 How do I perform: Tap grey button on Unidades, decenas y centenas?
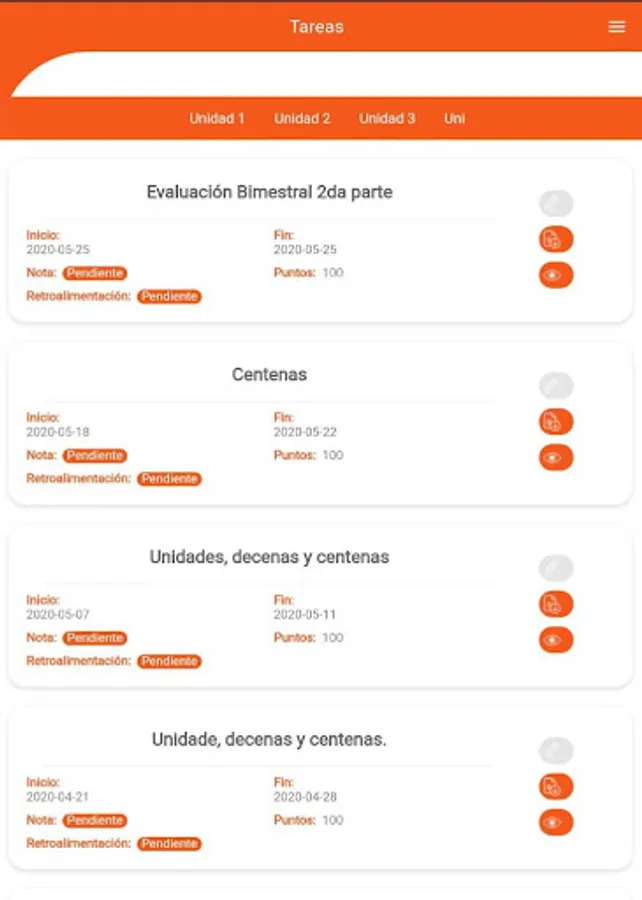pos(556,568)
